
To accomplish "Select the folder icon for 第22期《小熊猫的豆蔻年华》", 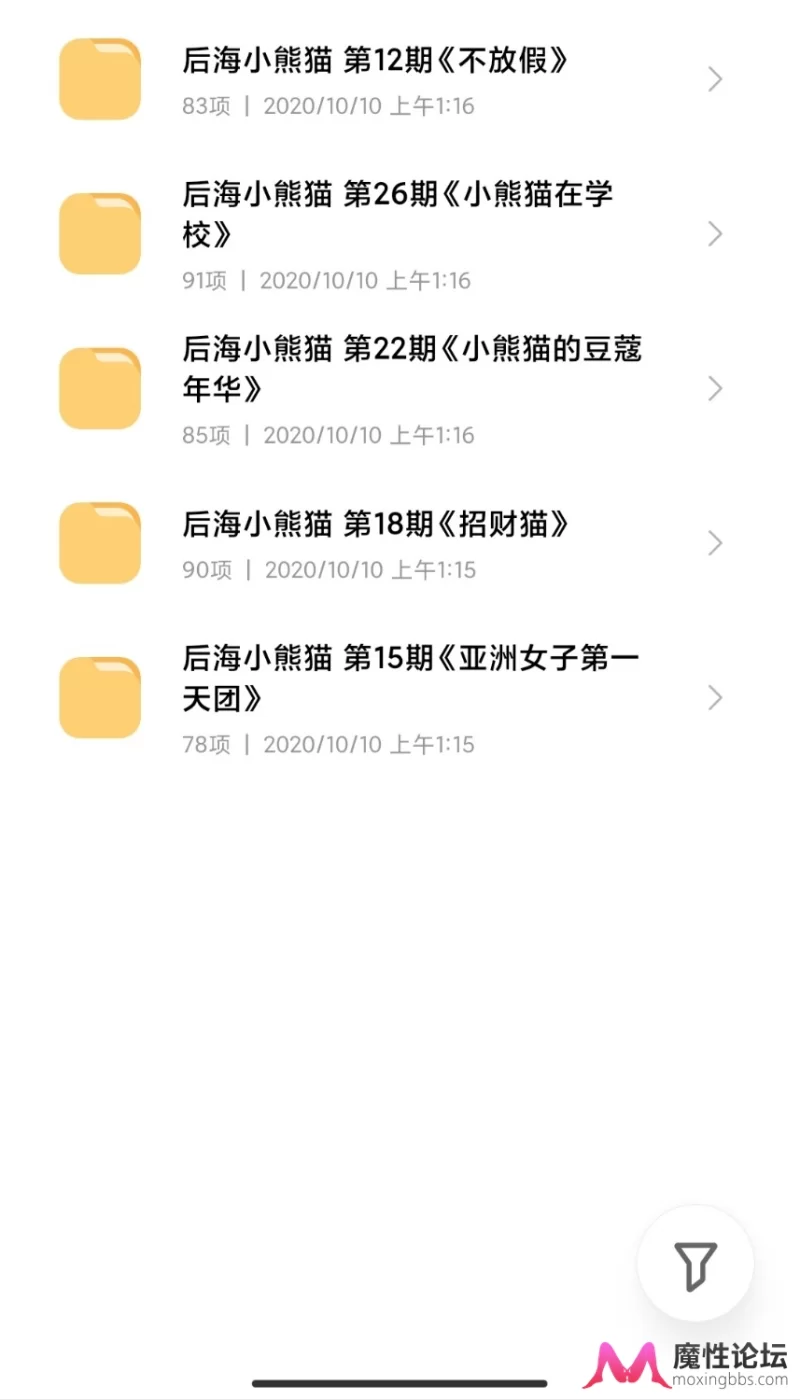I will tap(99, 388).
